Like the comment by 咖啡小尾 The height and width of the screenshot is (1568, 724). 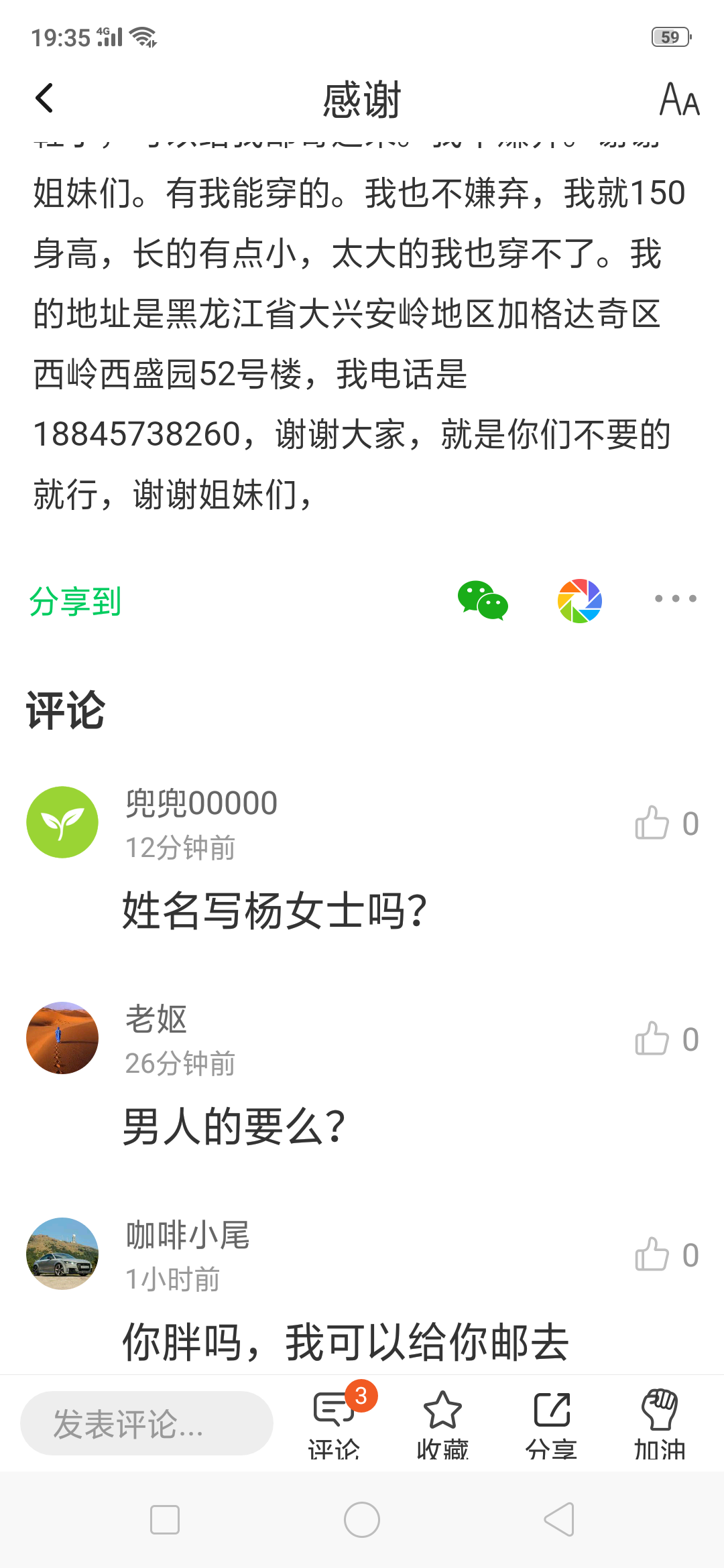click(652, 1254)
